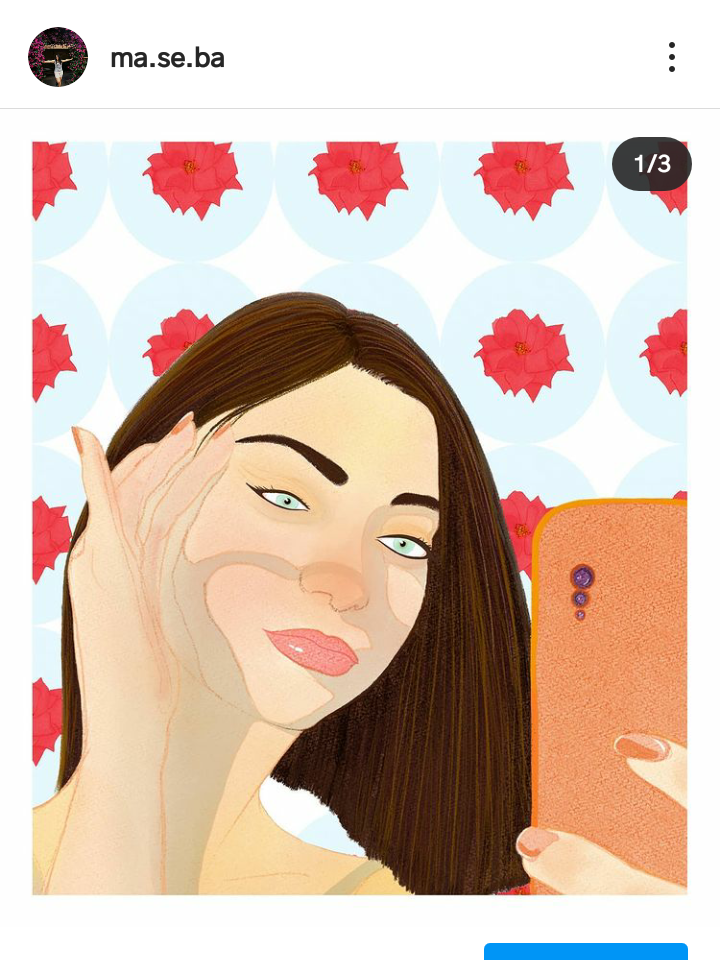Tap the blue button below the post
This screenshot has height=960, width=720.
tap(586, 951)
